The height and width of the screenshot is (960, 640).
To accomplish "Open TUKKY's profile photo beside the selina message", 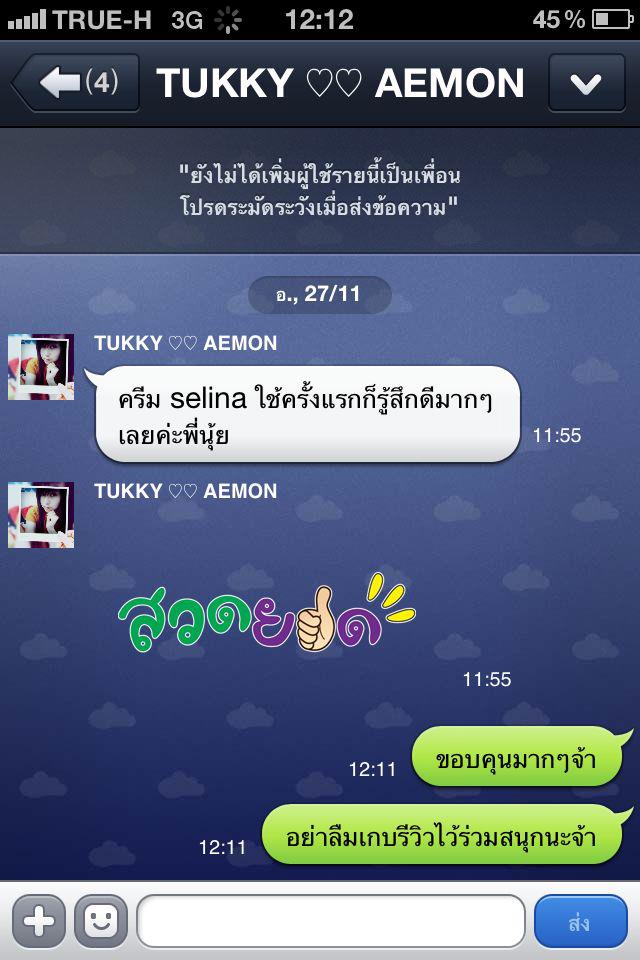I will 41,367.
